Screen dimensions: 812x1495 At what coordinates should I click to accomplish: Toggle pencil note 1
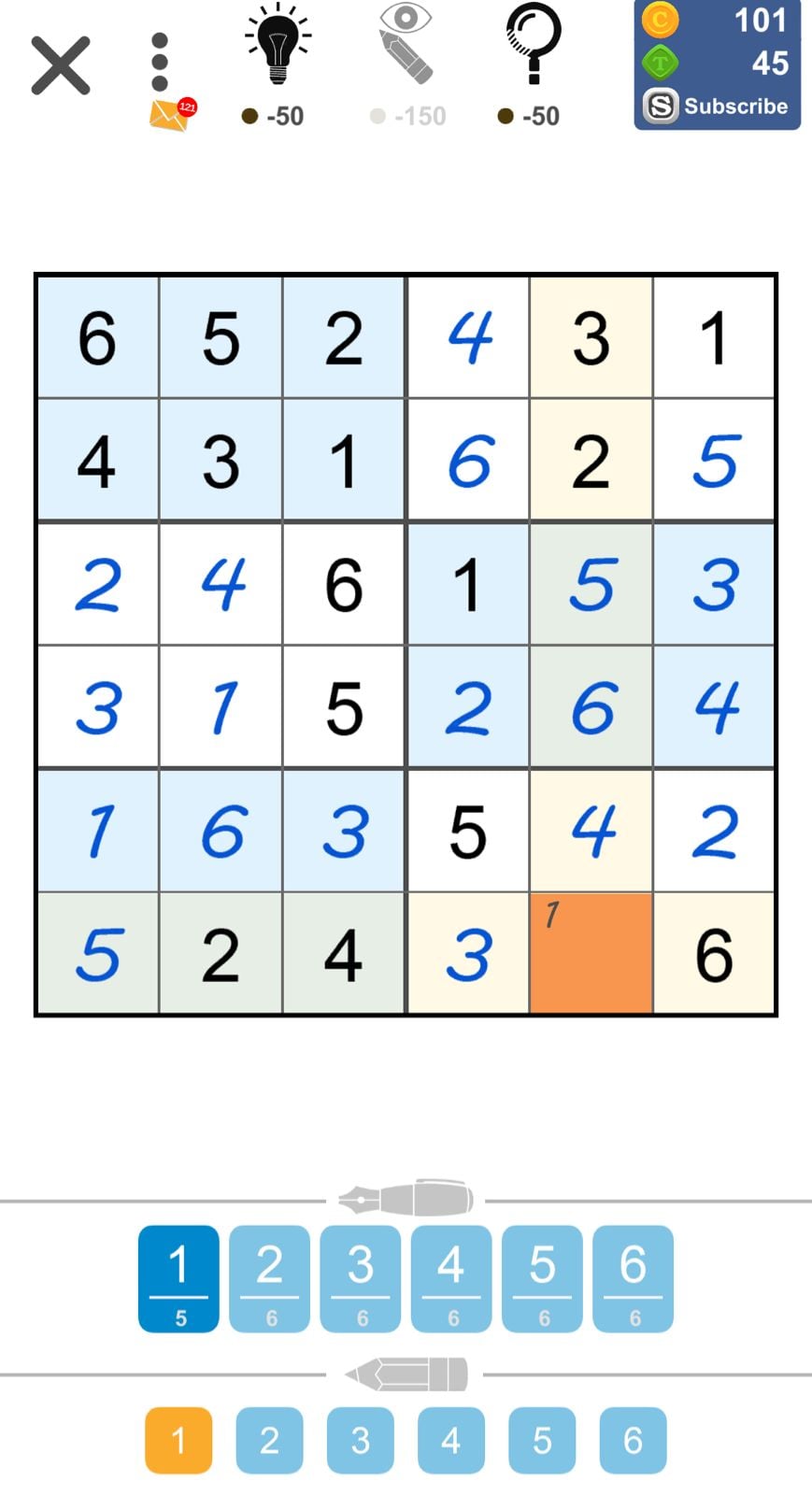click(178, 1440)
